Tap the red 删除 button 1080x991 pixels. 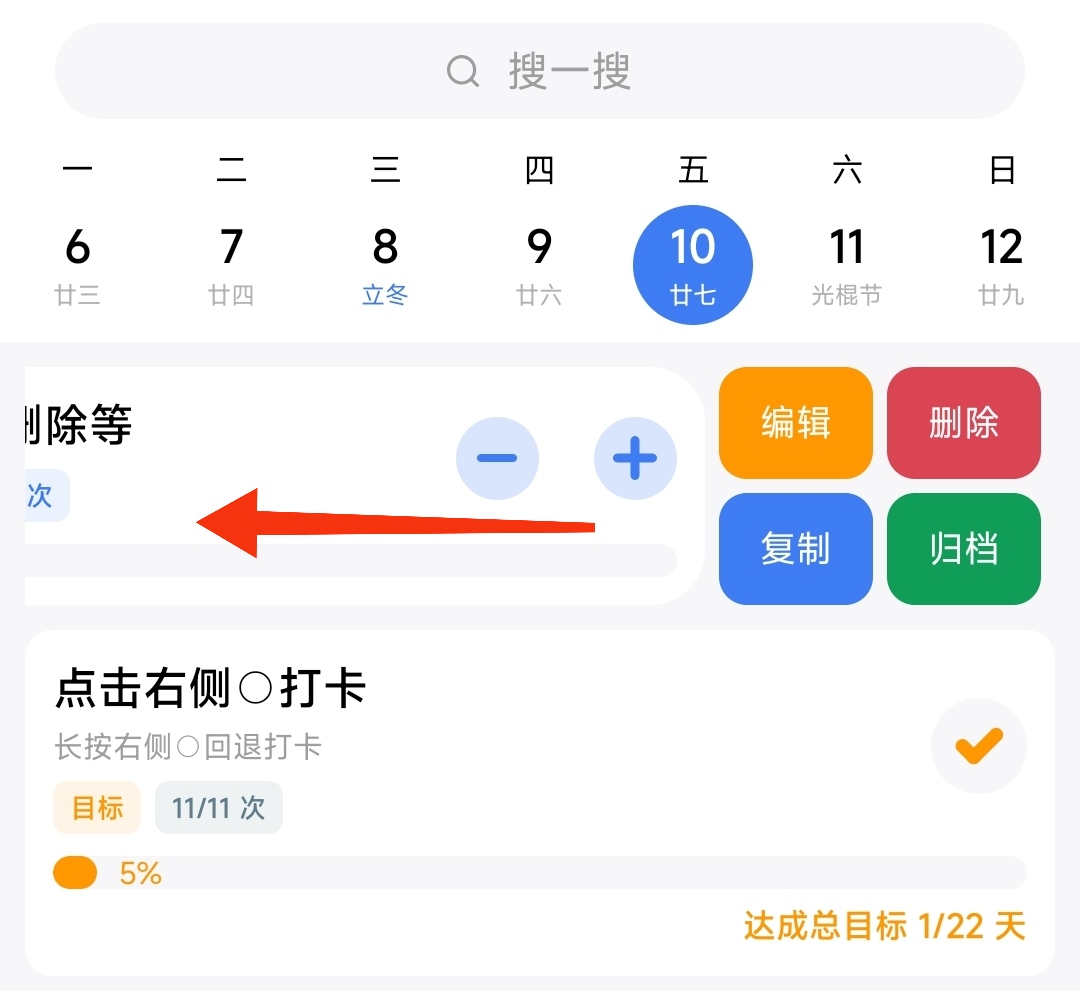pos(963,423)
